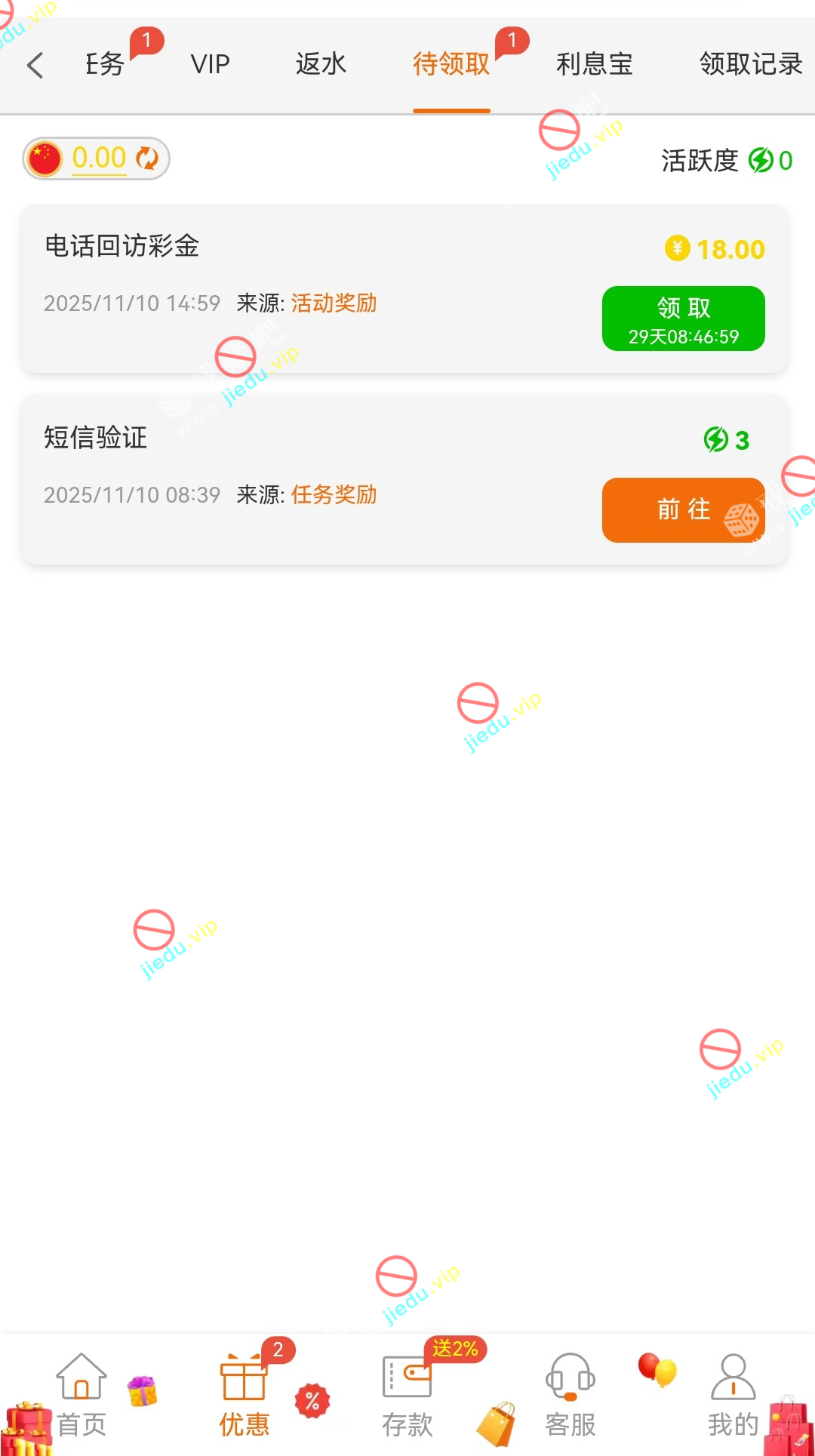The height and width of the screenshot is (1456, 815).
Task: Contact 客服 from bottom bar
Action: [x=570, y=1395]
